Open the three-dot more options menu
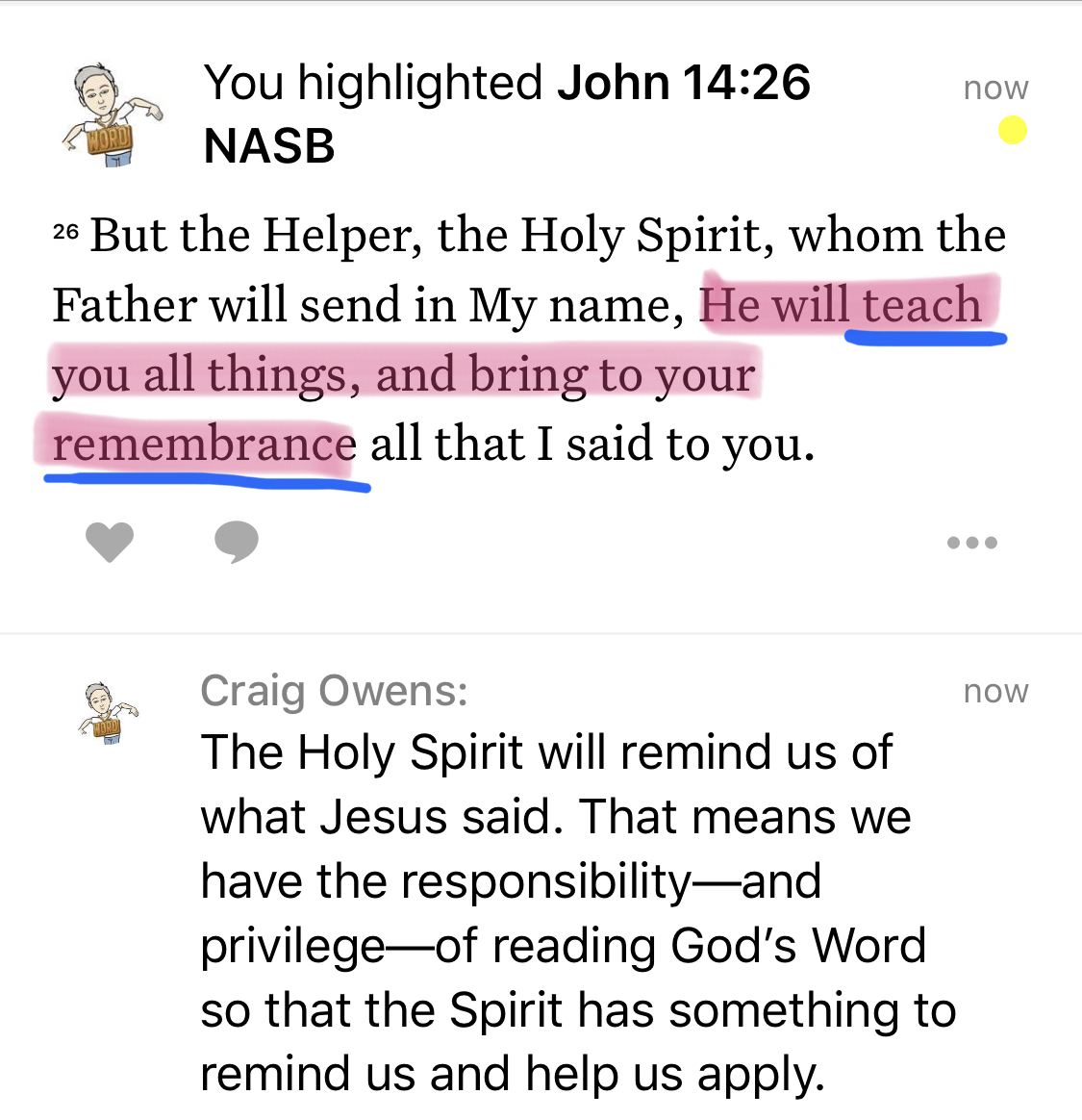 tap(971, 543)
